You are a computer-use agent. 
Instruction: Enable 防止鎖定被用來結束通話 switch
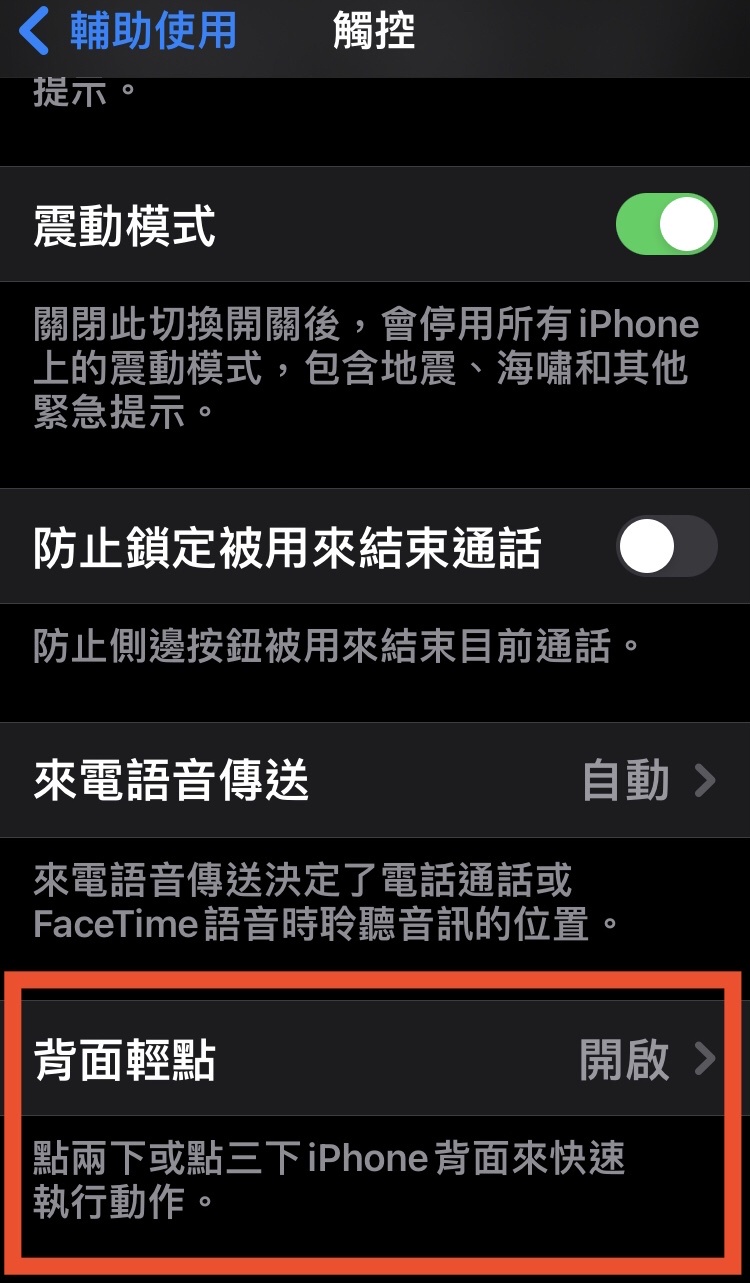666,546
